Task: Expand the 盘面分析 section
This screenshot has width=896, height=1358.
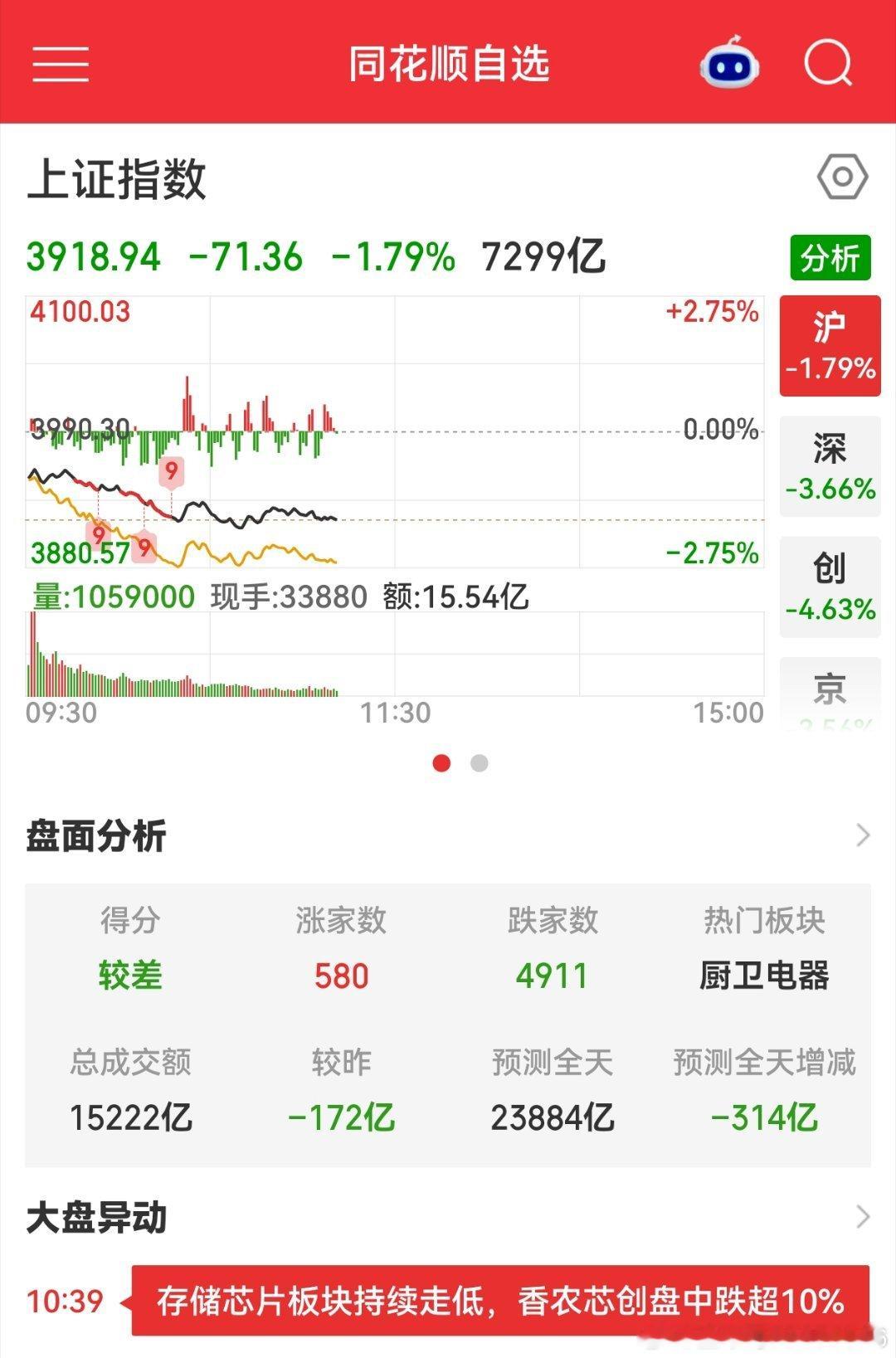Action: [448, 835]
